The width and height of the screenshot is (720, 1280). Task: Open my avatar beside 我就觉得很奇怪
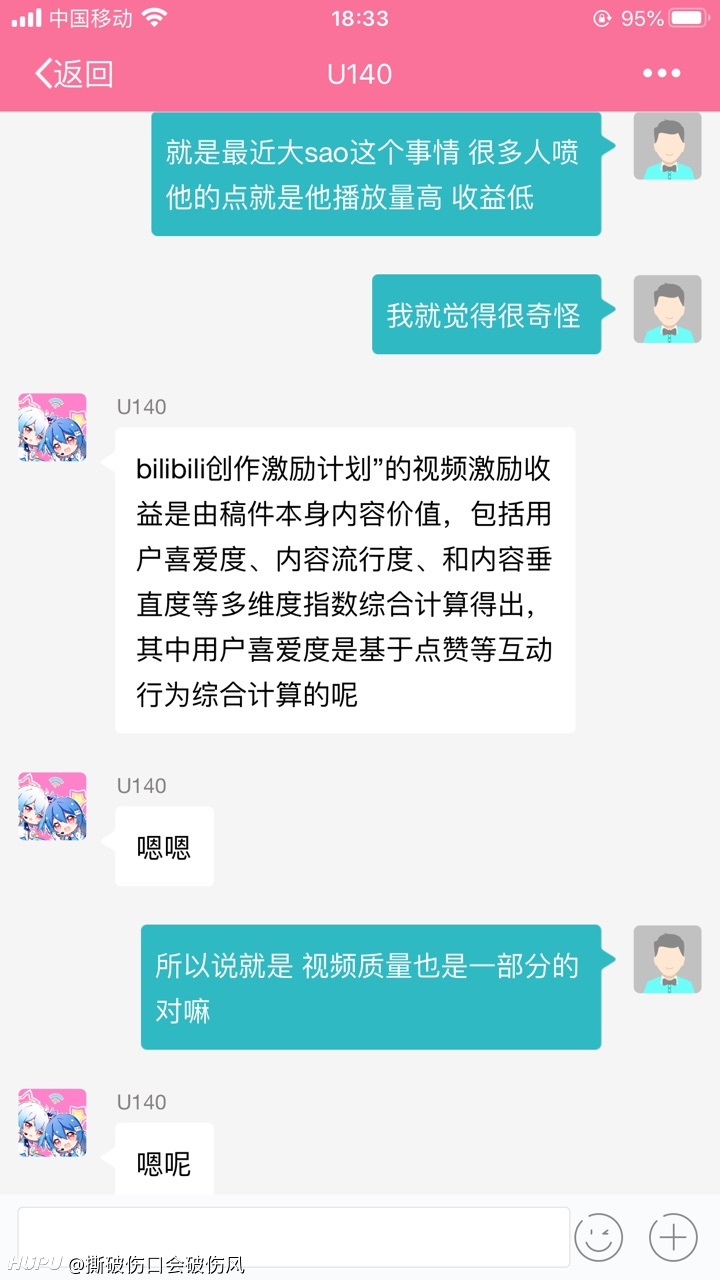667,309
